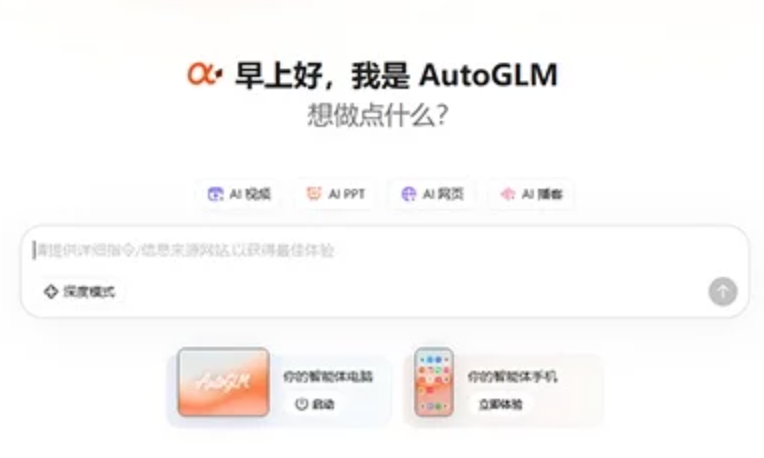The width and height of the screenshot is (764, 458).
Task: Enable 深度模式 mode
Action: (x=79, y=292)
